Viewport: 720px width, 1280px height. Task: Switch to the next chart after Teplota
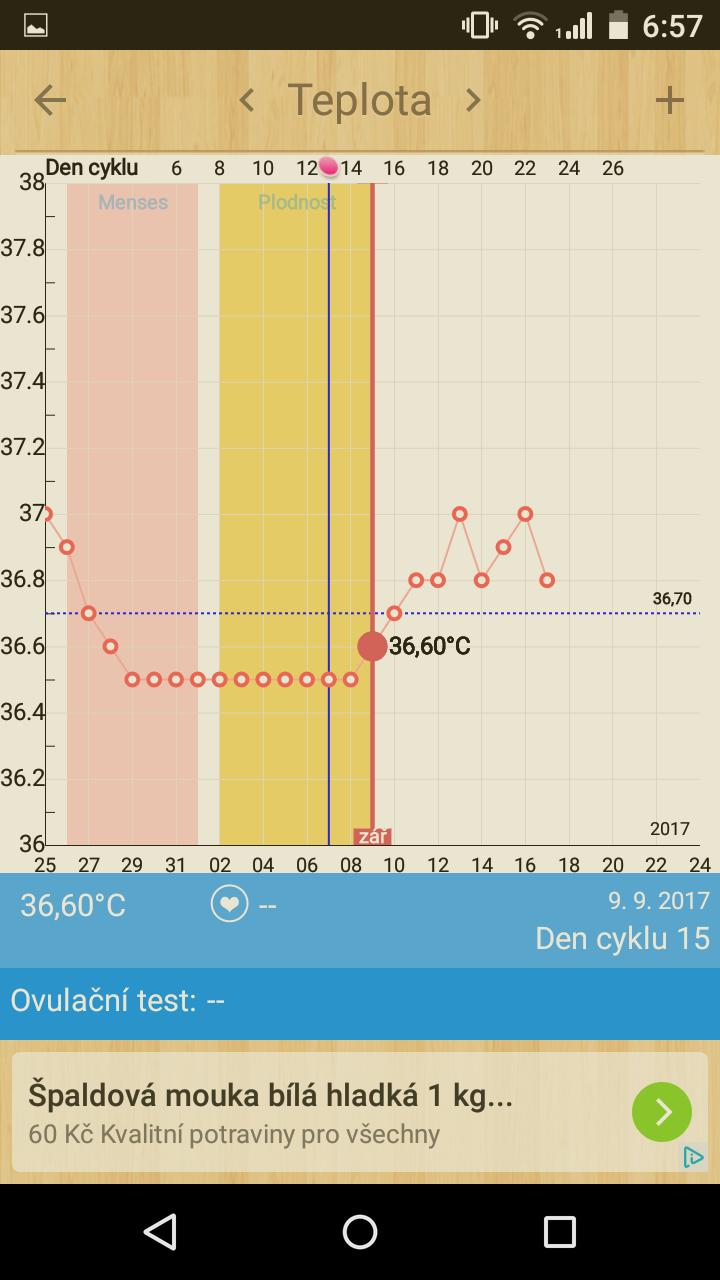[473, 100]
